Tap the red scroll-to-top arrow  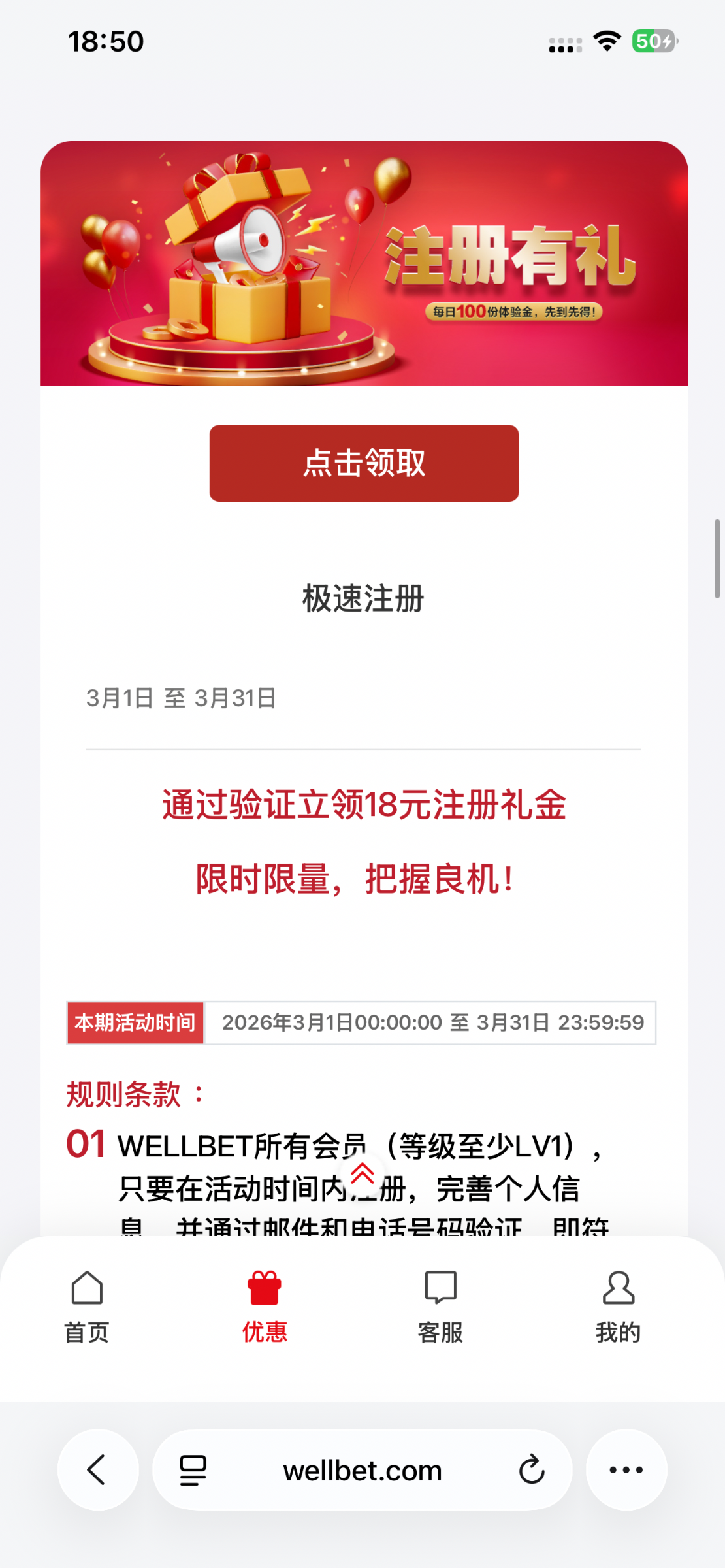(x=362, y=1174)
